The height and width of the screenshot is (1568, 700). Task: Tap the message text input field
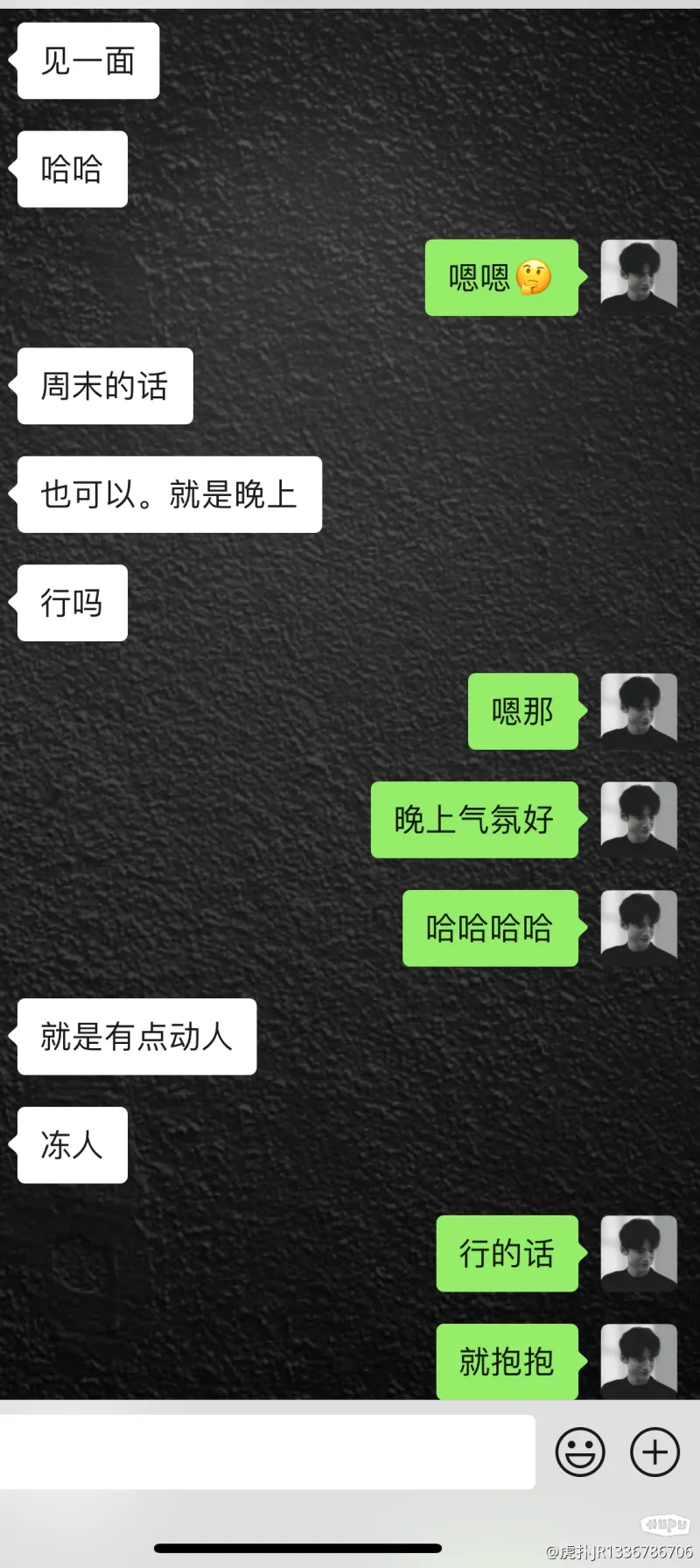pos(267,1452)
